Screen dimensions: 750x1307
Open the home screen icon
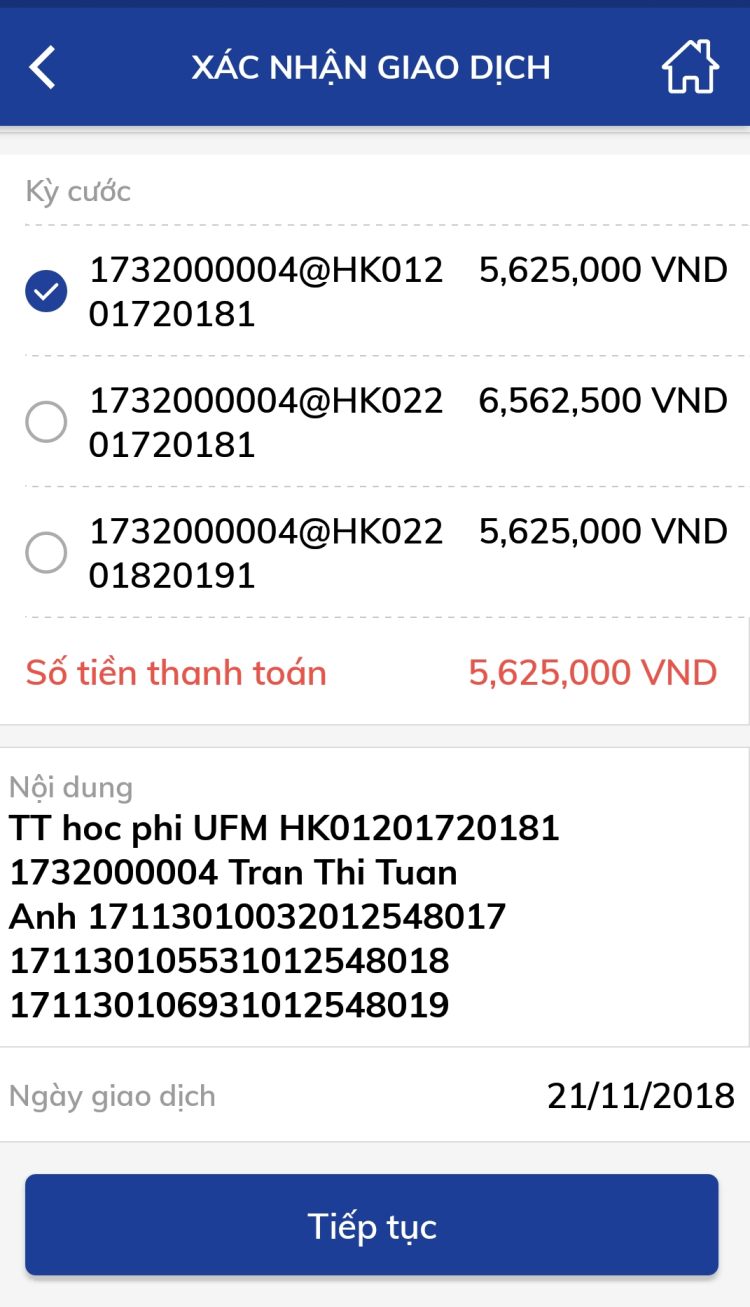pos(690,67)
